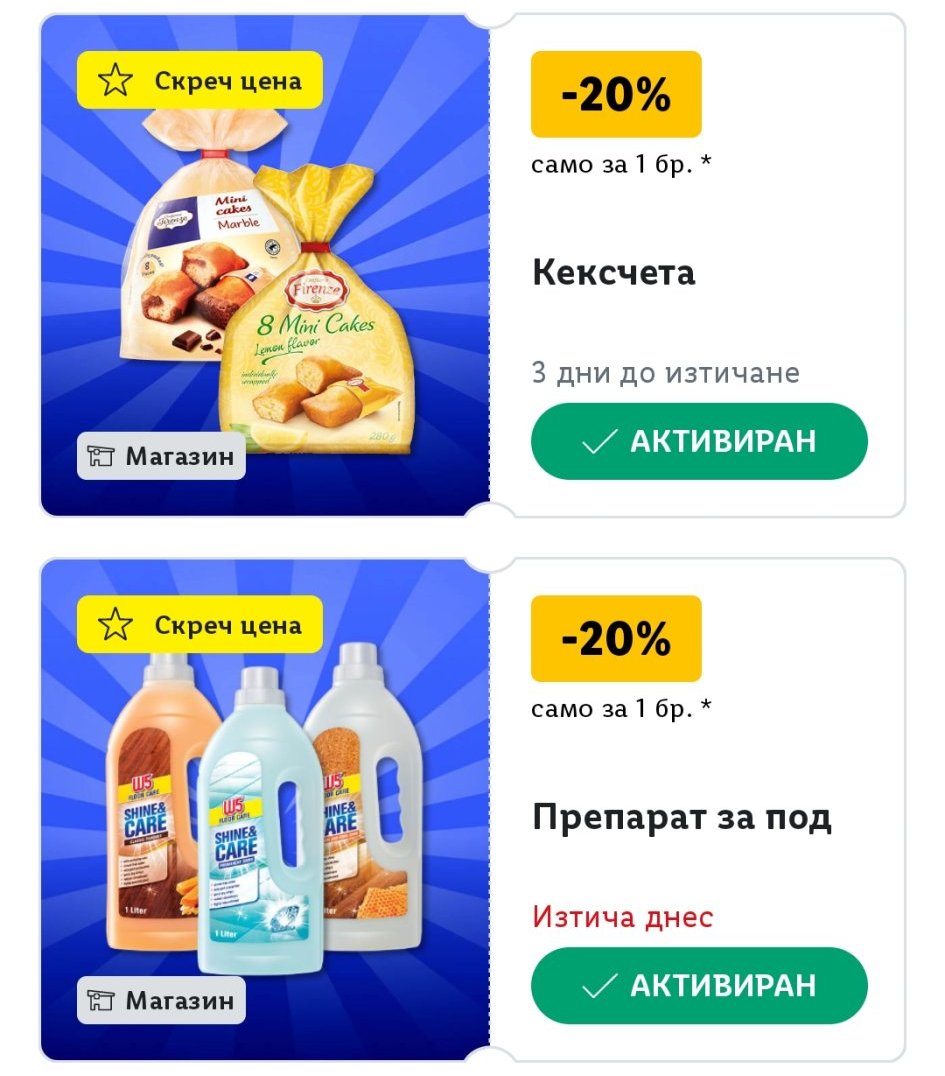945x1076 pixels.
Task: Deactivate the Кексчета coupon
Action: coord(699,441)
